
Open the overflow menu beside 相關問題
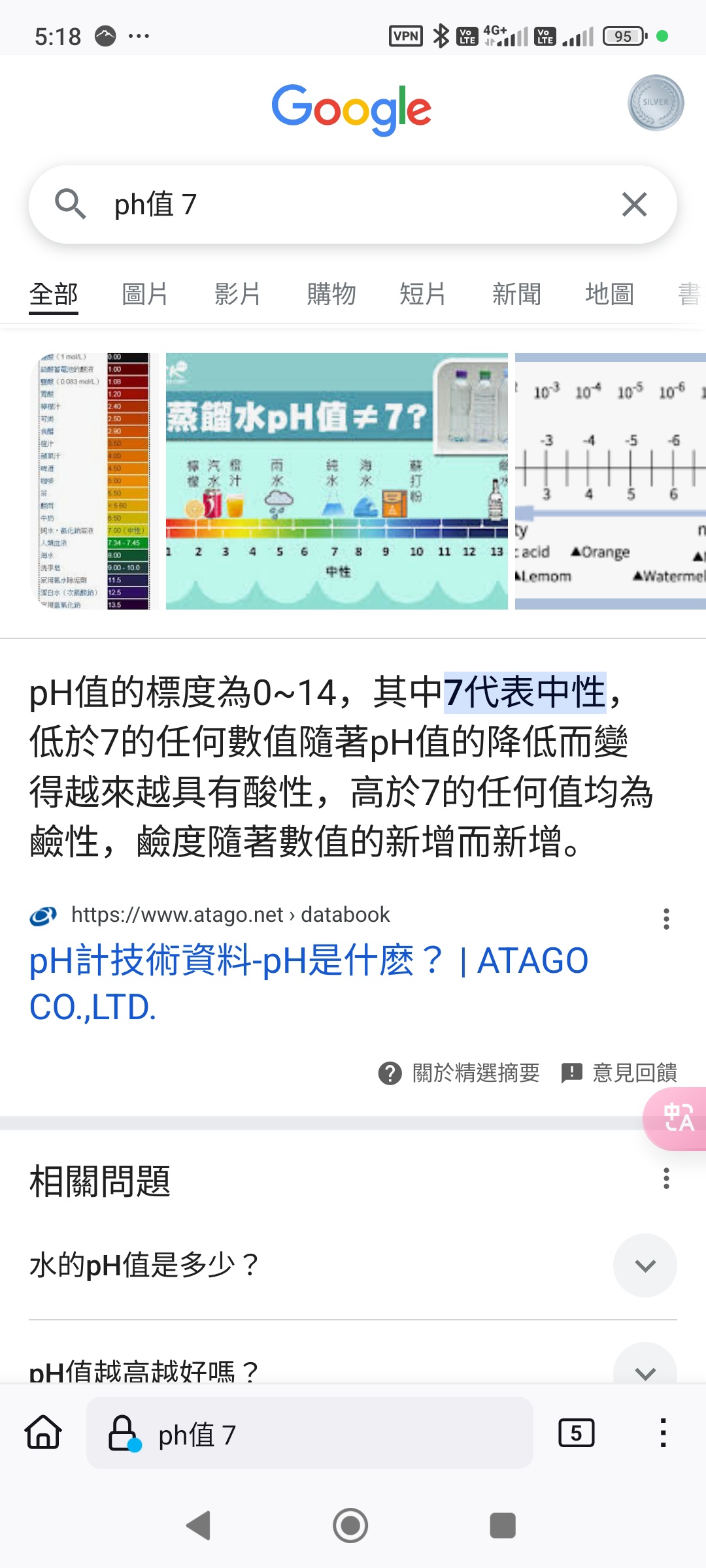[666, 1179]
